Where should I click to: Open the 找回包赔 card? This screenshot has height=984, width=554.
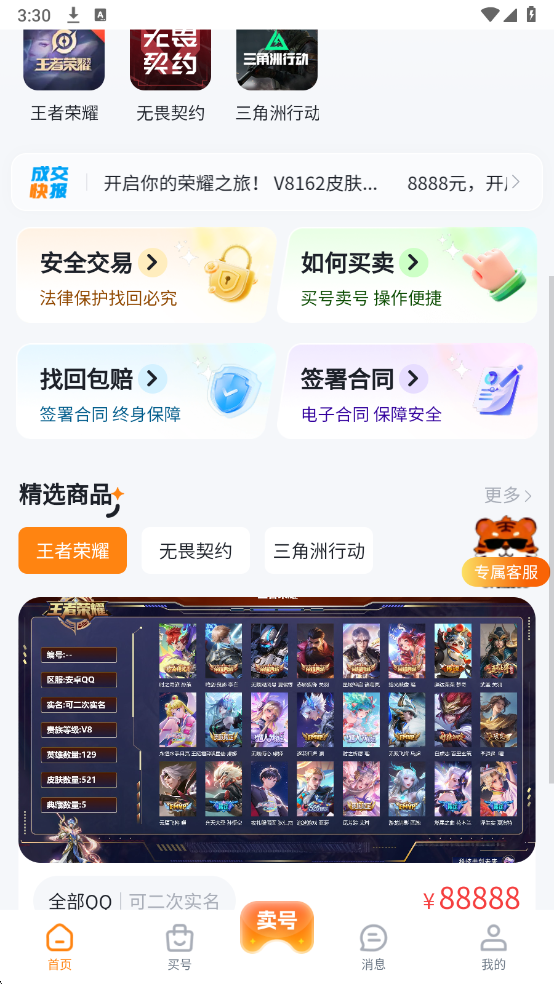point(146,391)
